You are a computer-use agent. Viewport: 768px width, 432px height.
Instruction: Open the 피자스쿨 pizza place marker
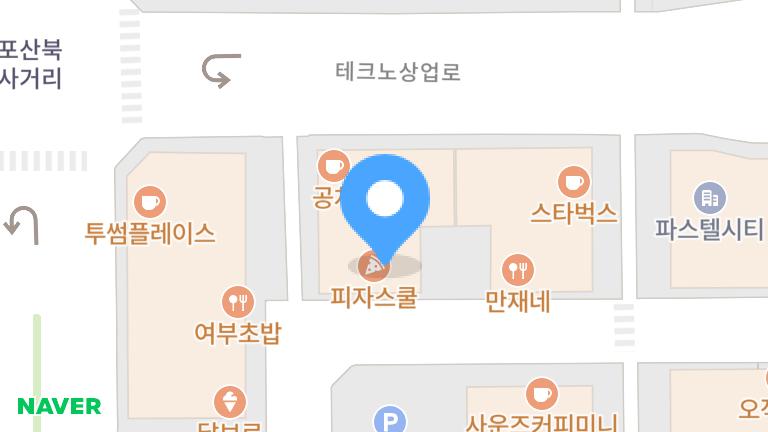(372, 267)
